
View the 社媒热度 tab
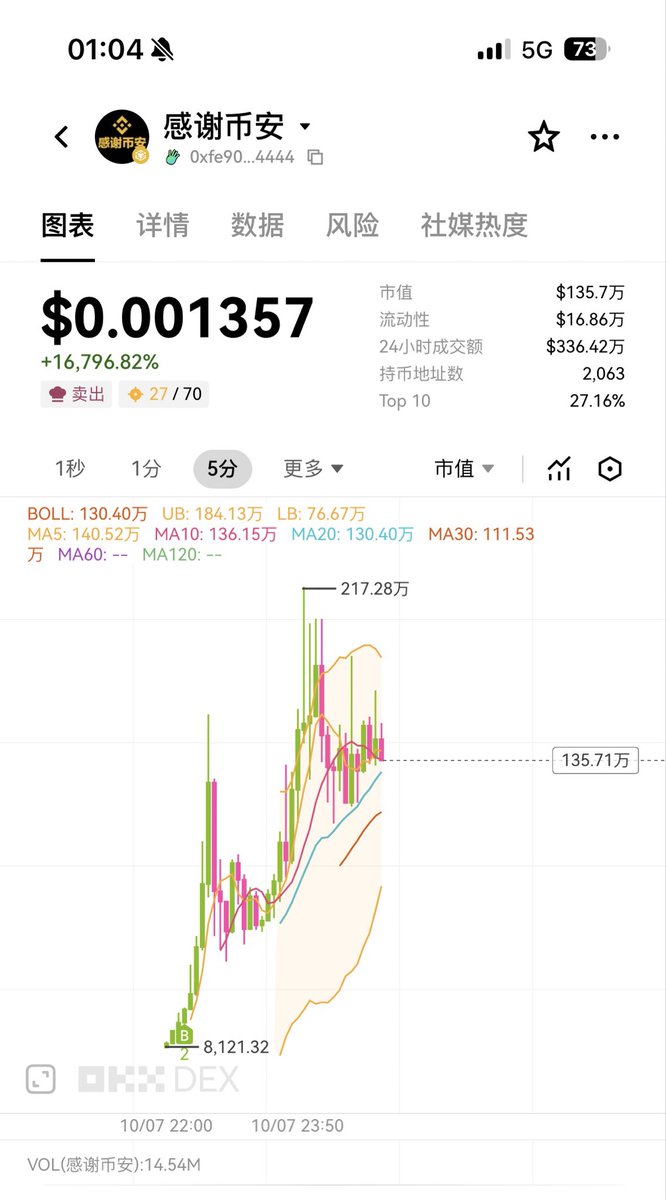click(474, 225)
